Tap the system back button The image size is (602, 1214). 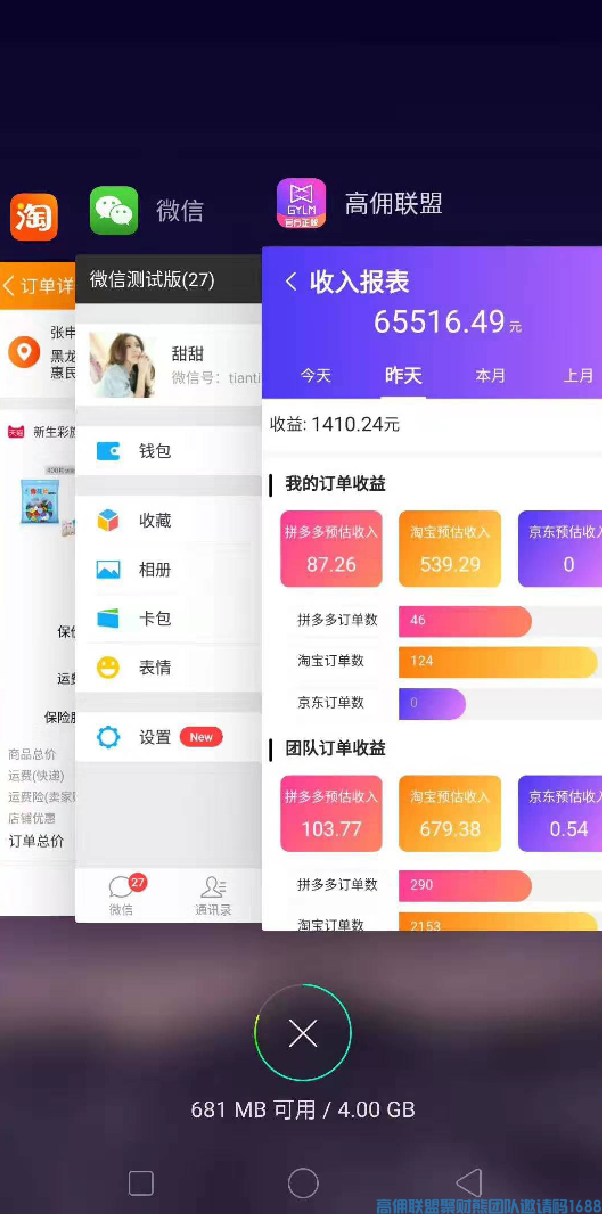[468, 1183]
